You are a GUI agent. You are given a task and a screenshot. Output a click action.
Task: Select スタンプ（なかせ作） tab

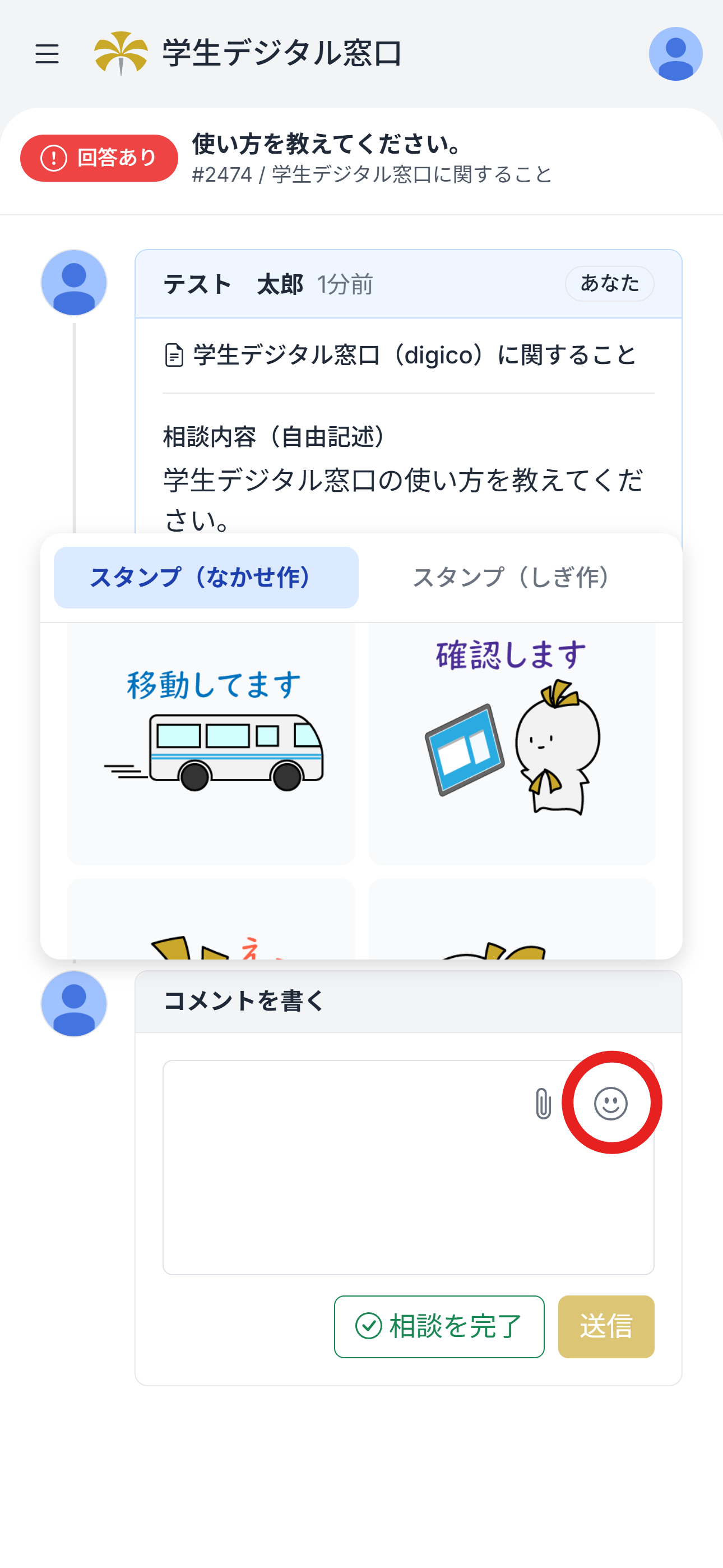tap(206, 577)
